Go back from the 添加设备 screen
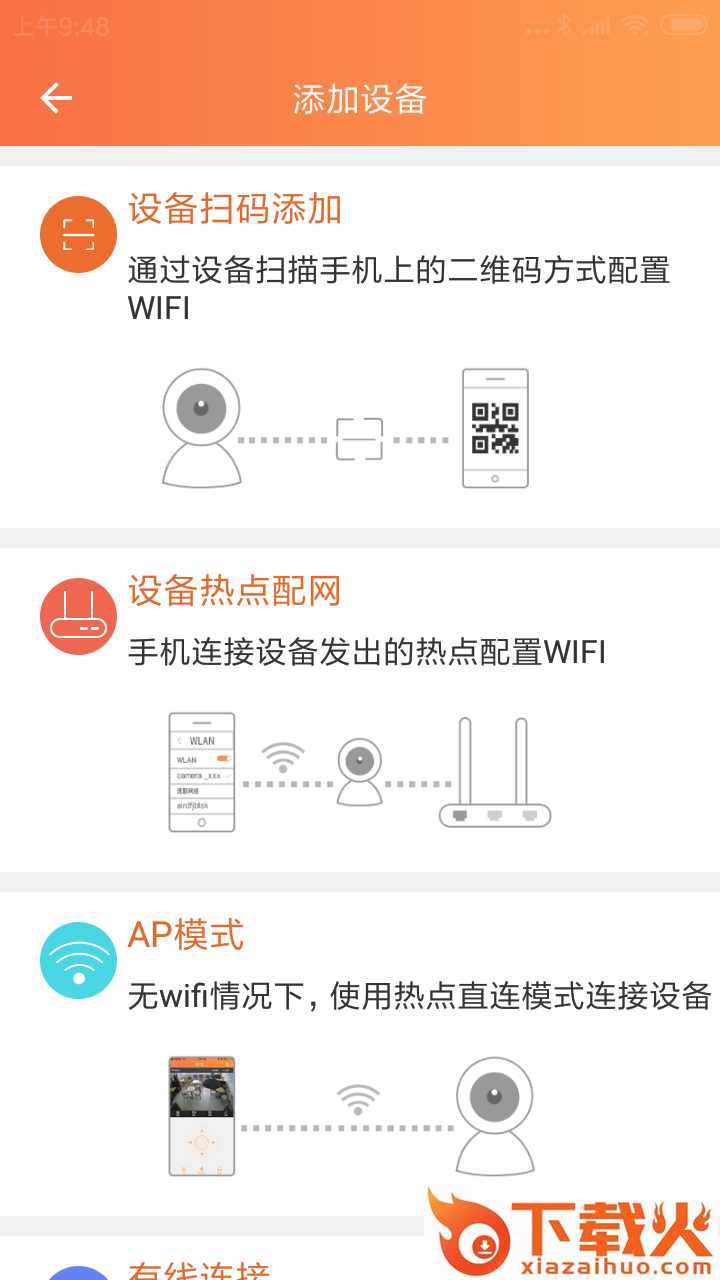This screenshot has height=1280, width=720. (56, 98)
